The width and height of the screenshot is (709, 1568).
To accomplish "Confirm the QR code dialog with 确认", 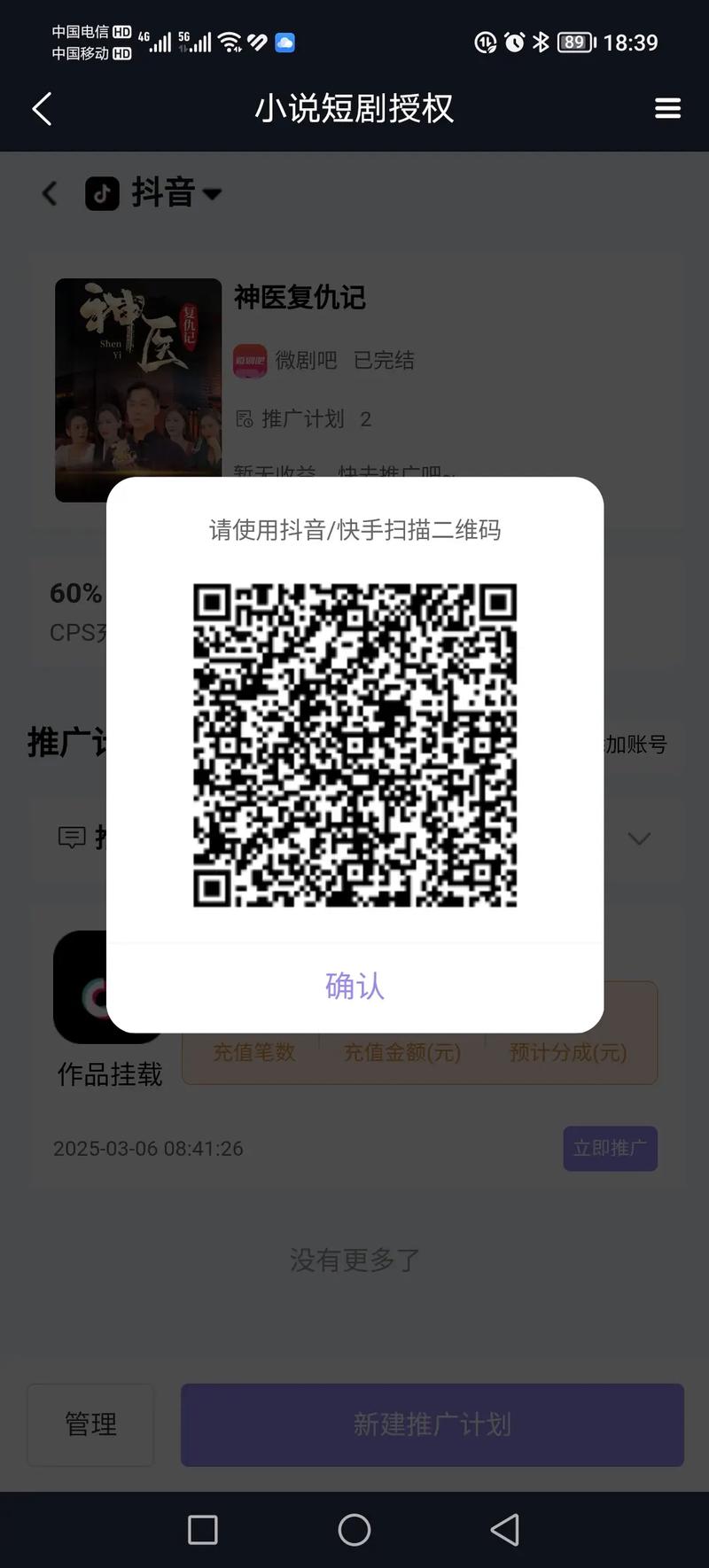I will coord(354,984).
